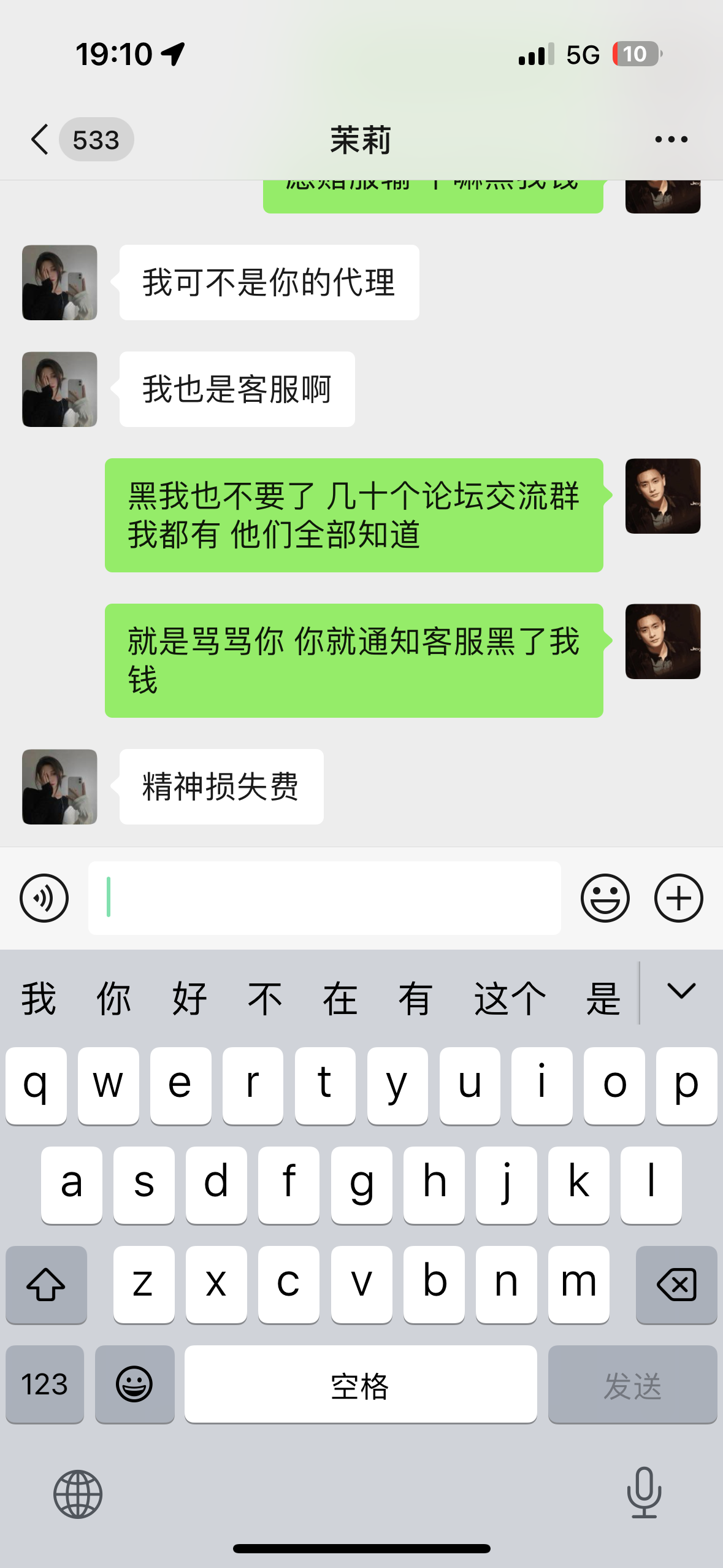
Task: Switch keyboard to 123 numbers
Action: (45, 1385)
